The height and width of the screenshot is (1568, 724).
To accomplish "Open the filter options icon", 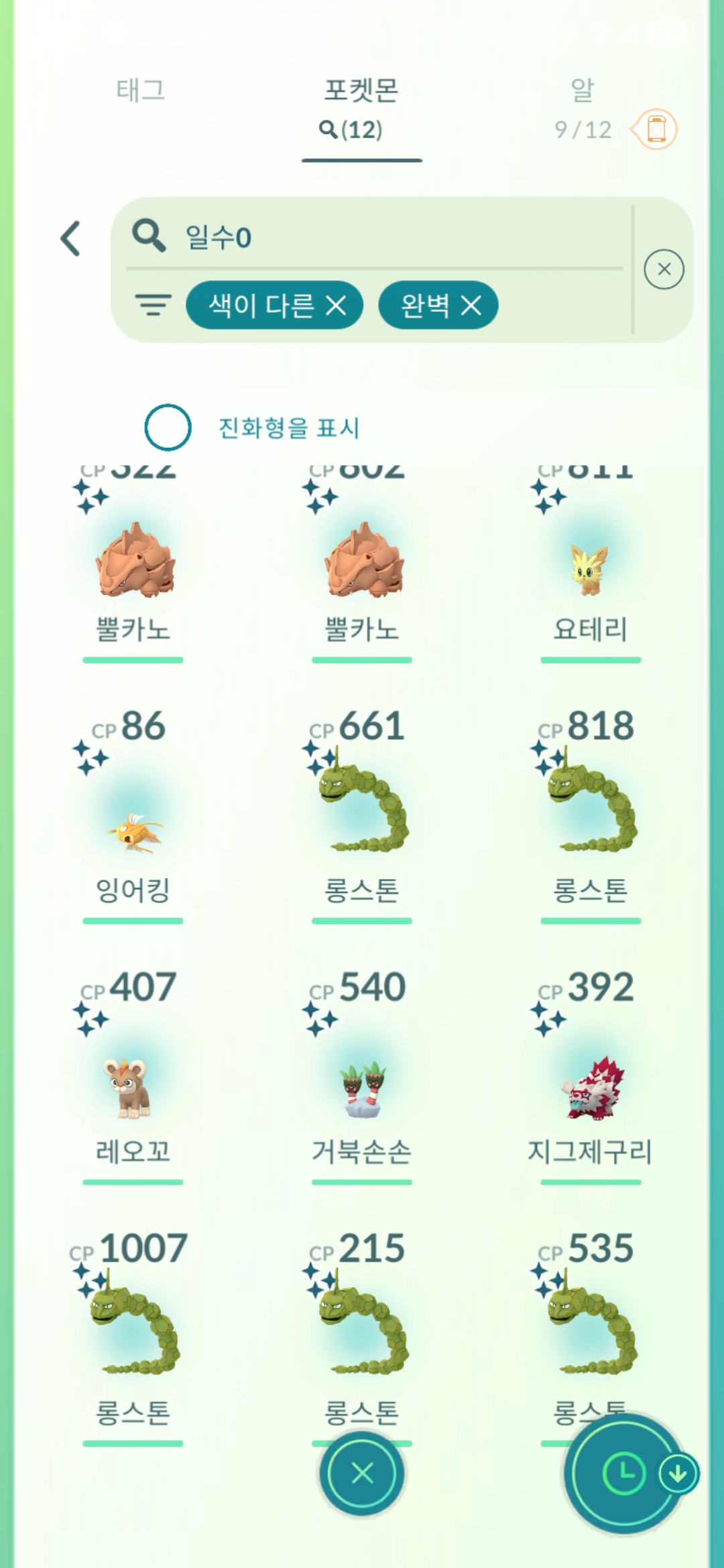I will click(153, 306).
